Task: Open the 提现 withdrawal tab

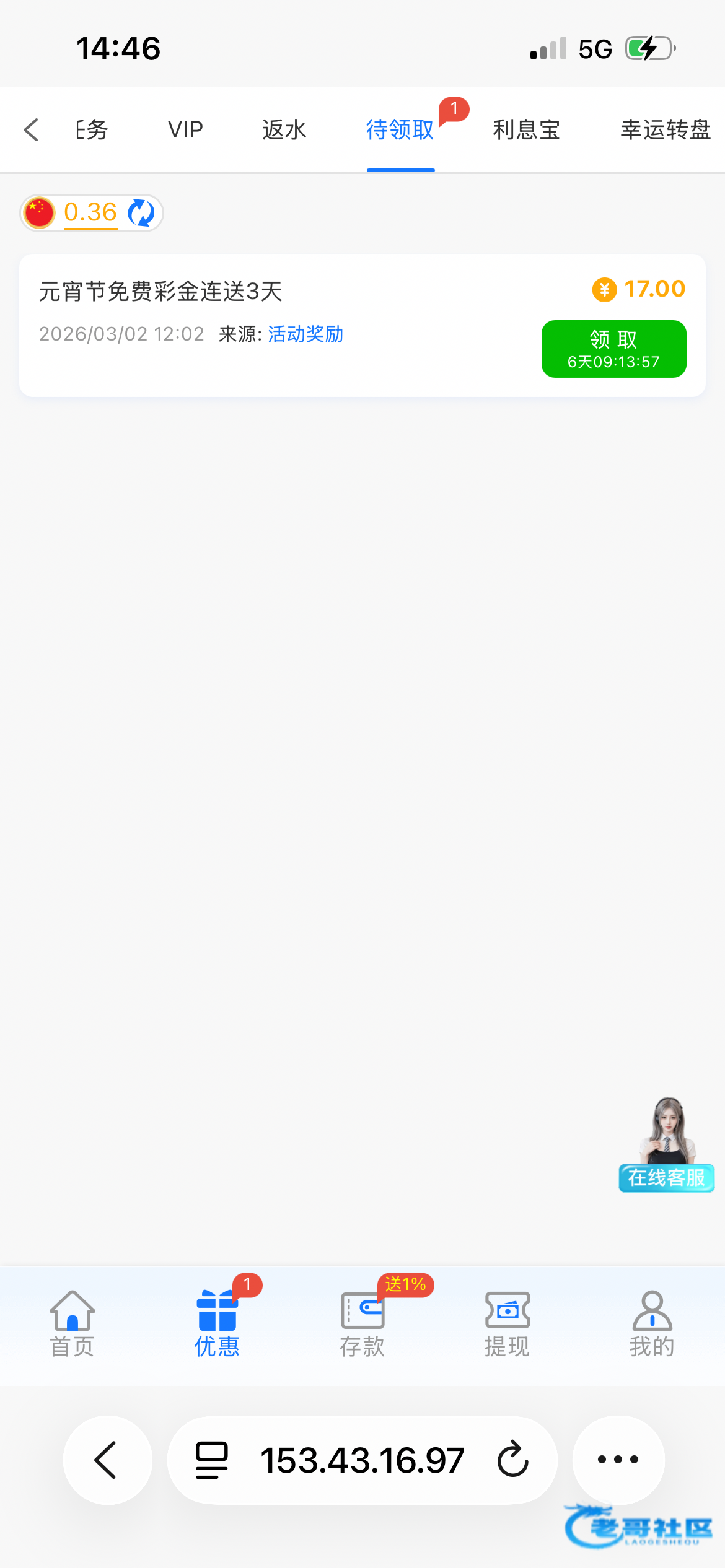Action: (507, 1324)
